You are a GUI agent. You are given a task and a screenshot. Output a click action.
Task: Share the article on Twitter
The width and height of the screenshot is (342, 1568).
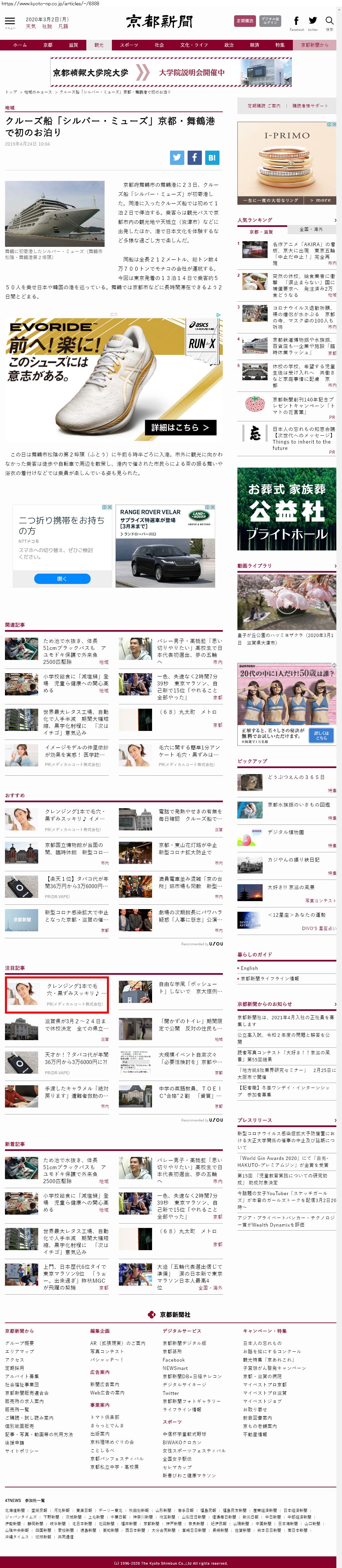click(177, 158)
